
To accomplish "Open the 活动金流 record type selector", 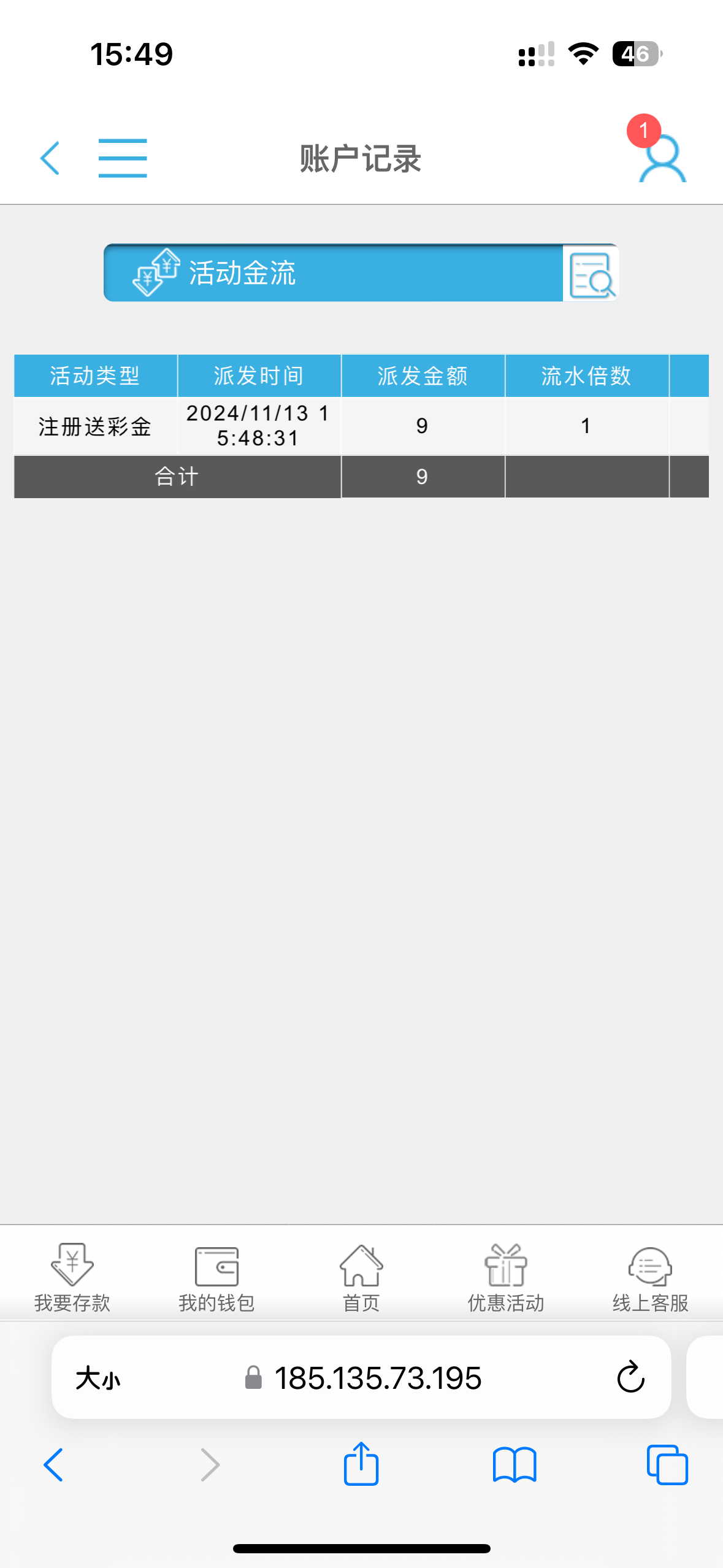I will (333, 273).
